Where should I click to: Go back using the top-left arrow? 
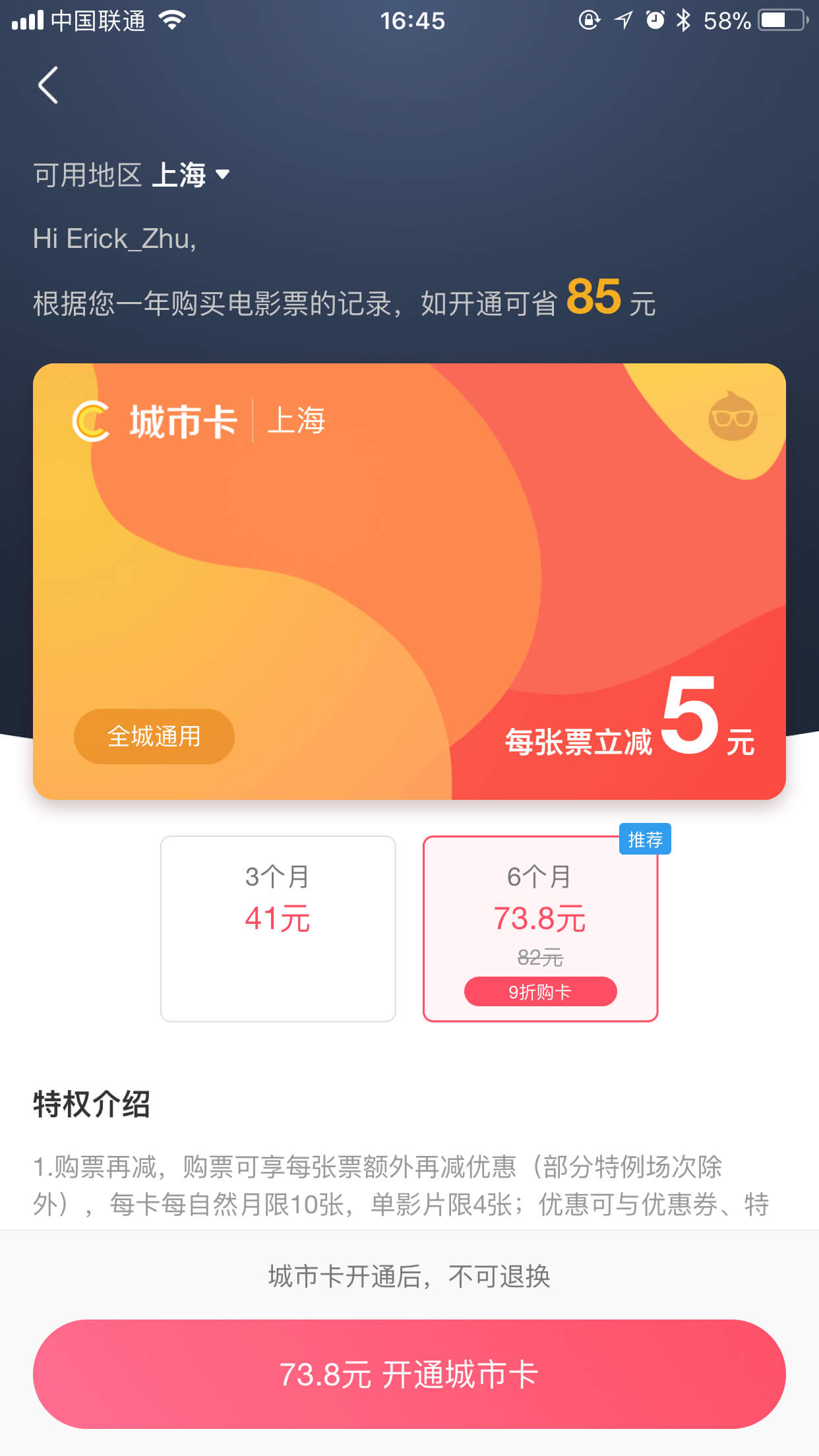pos(48,85)
